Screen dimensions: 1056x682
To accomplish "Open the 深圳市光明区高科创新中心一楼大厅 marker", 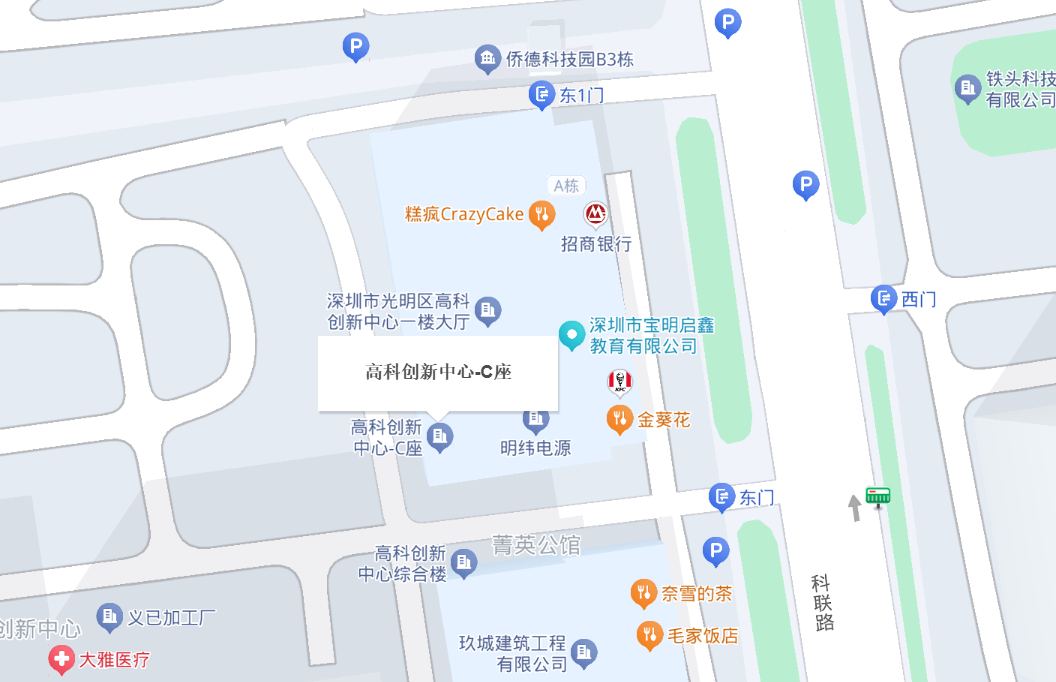I will pos(488,311).
